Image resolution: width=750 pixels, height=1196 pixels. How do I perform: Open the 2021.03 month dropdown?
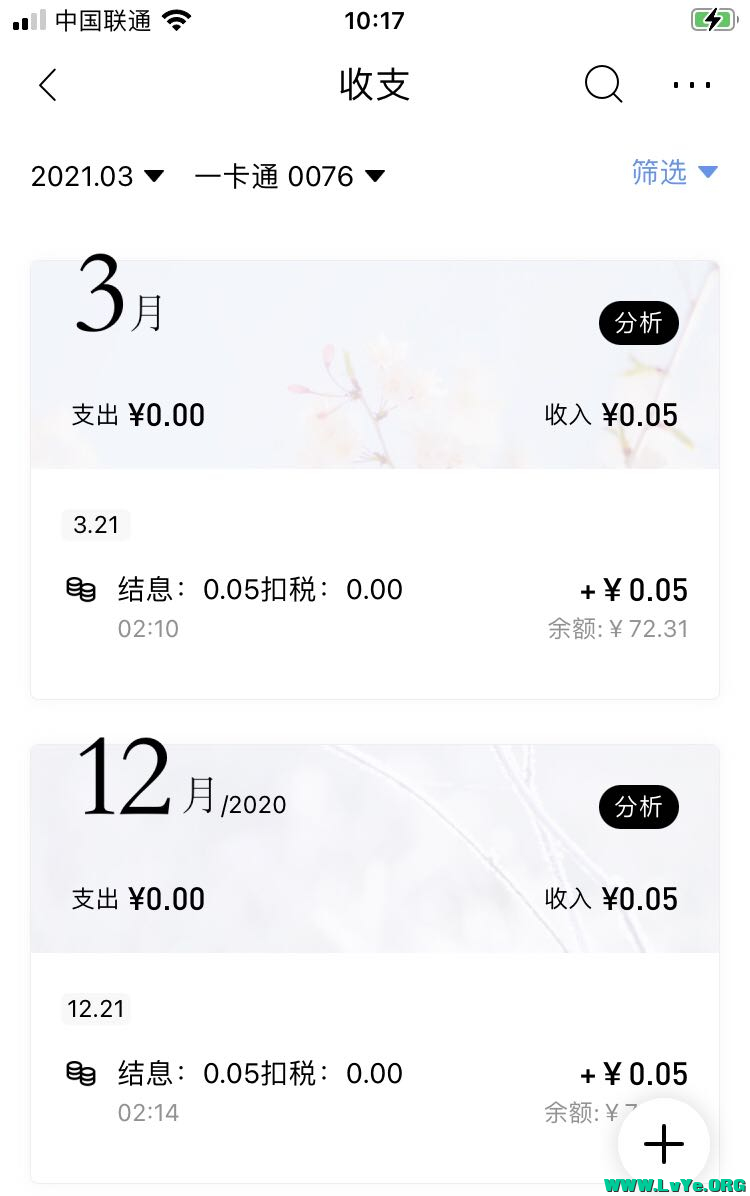[x=97, y=176]
